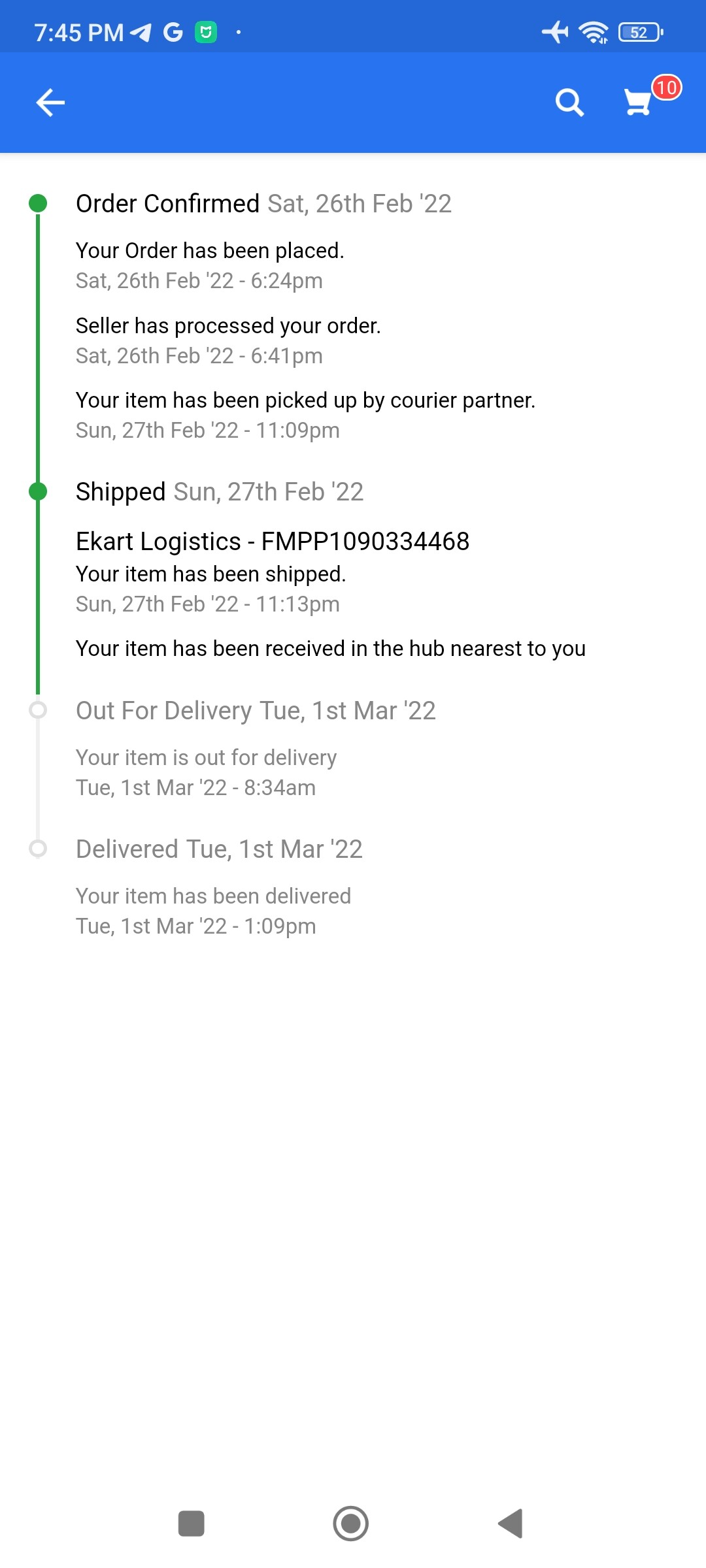Open search from the app bar

[569, 103]
